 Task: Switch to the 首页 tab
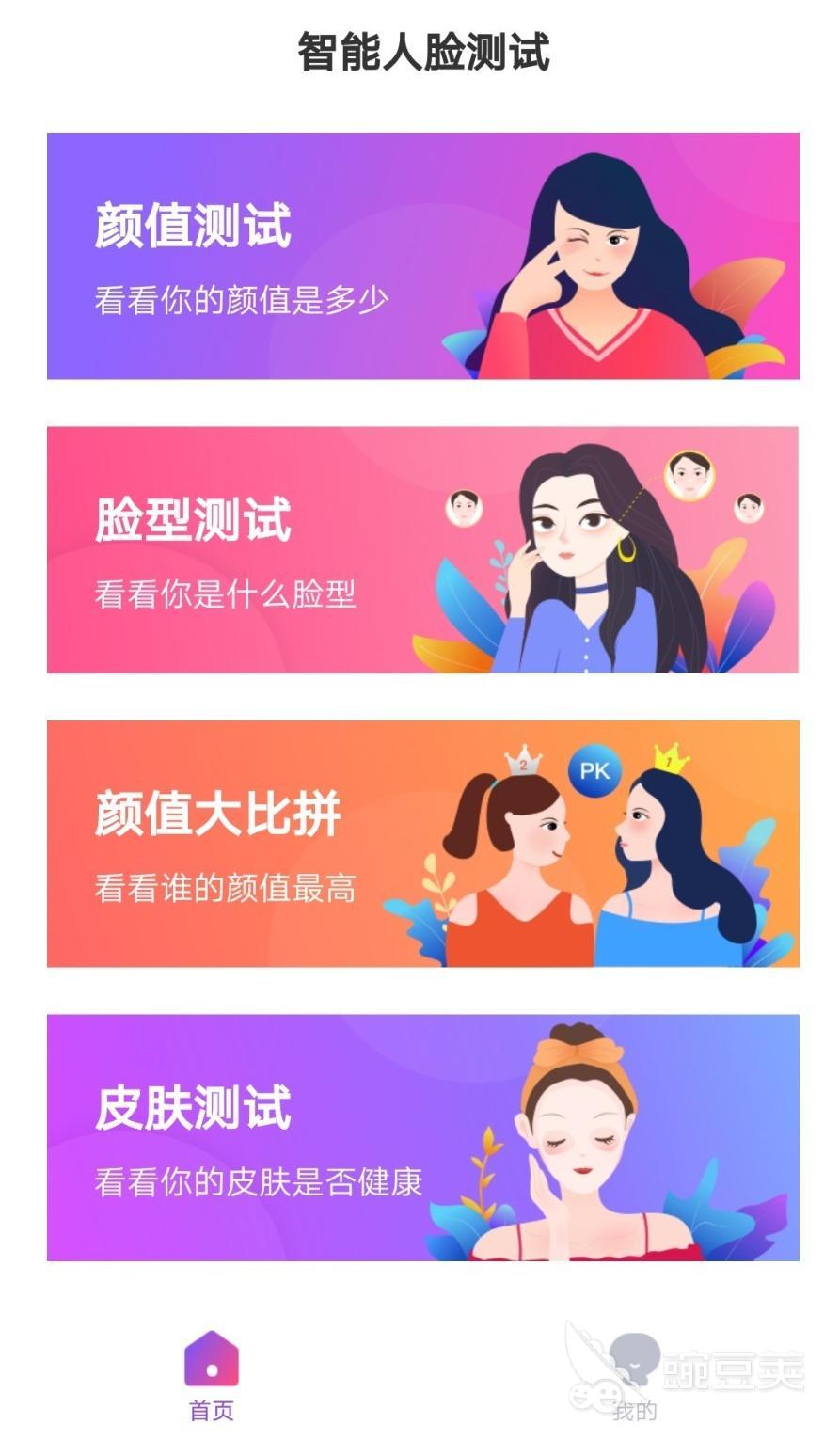pos(212,1375)
